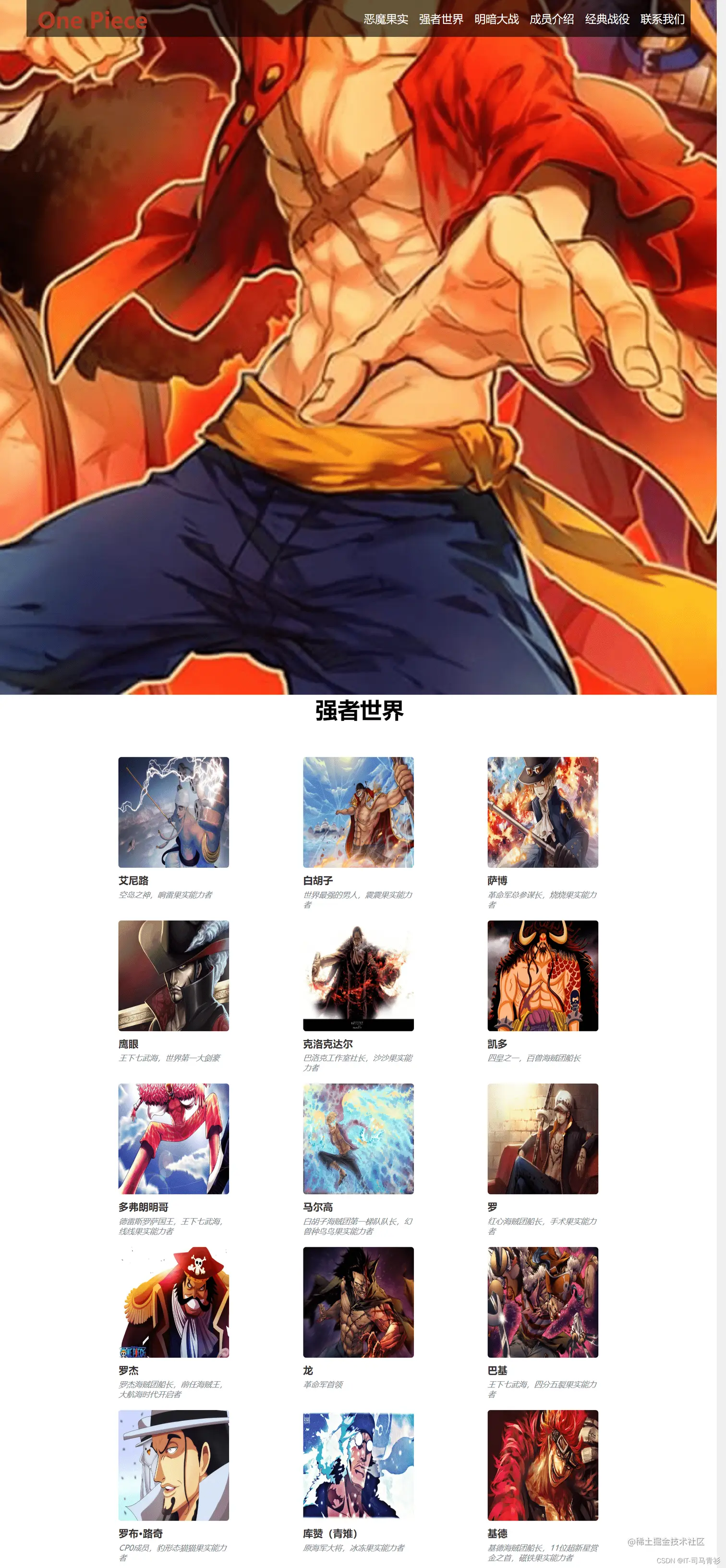
Task: Open the 鹰眼 character tile
Action: click(x=173, y=975)
